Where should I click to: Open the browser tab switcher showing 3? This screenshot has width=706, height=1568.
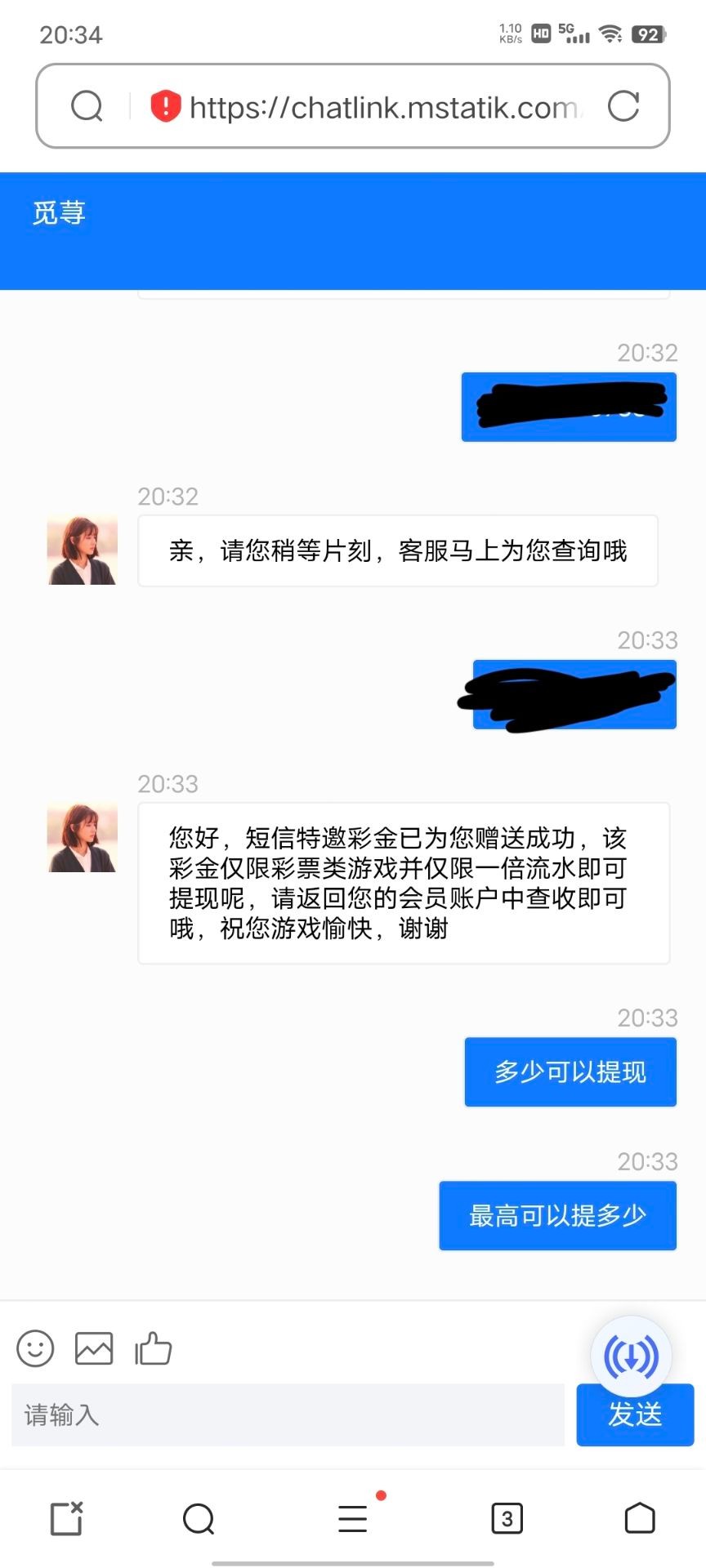point(507,1518)
